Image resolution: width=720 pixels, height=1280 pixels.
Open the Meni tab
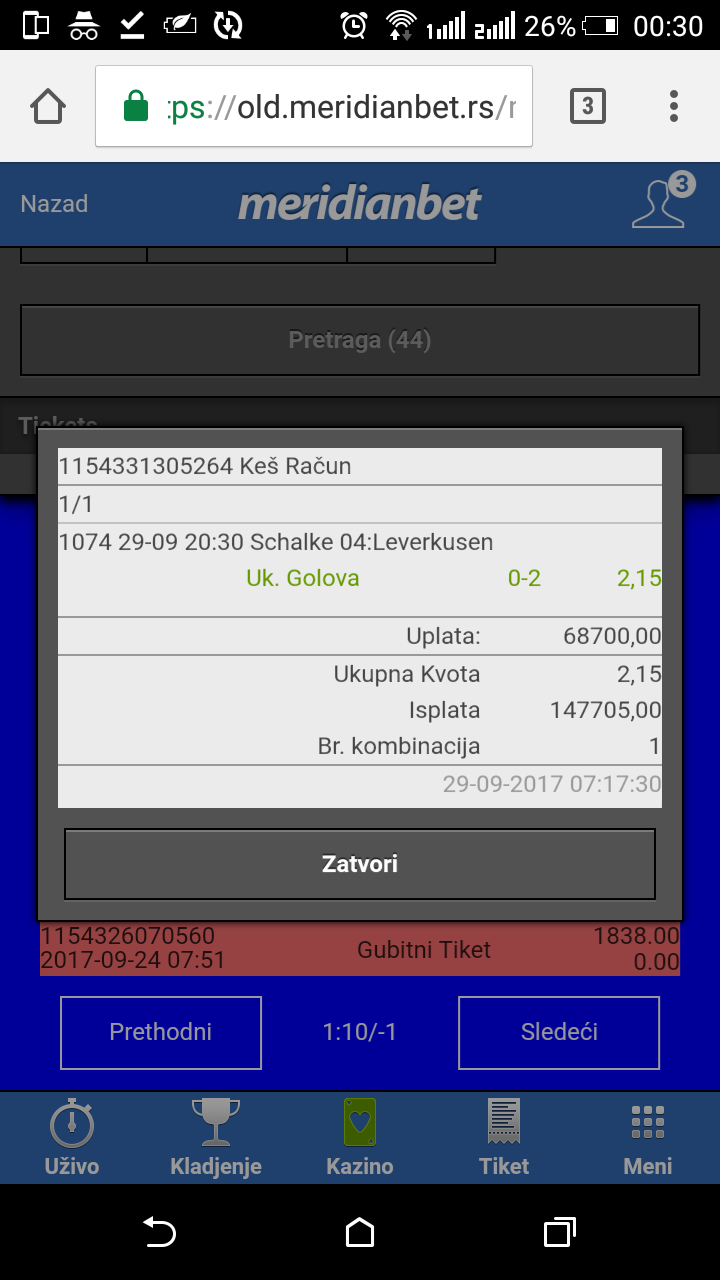tap(648, 1137)
